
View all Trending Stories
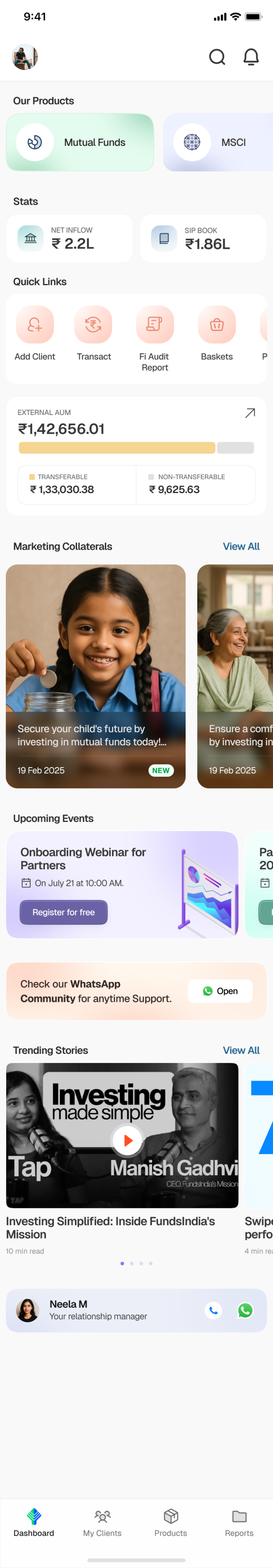click(241, 1050)
